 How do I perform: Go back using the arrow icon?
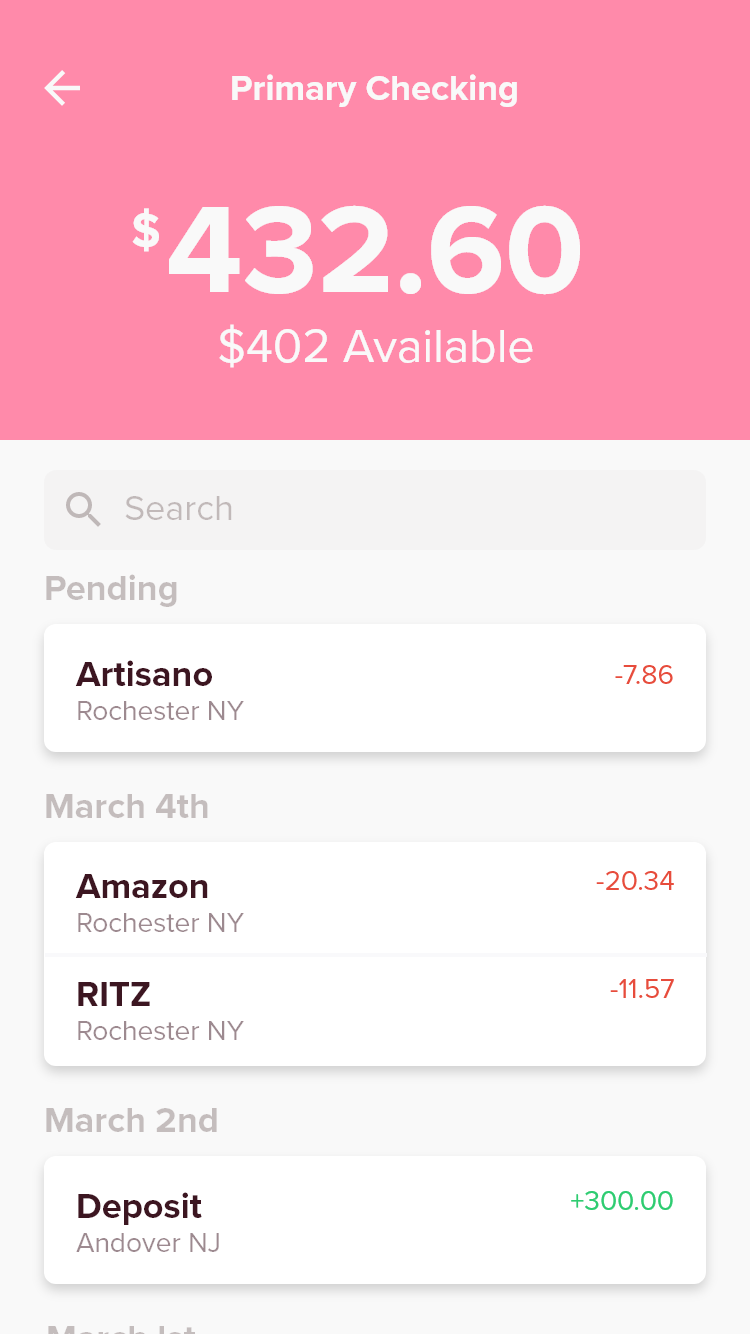(x=62, y=88)
